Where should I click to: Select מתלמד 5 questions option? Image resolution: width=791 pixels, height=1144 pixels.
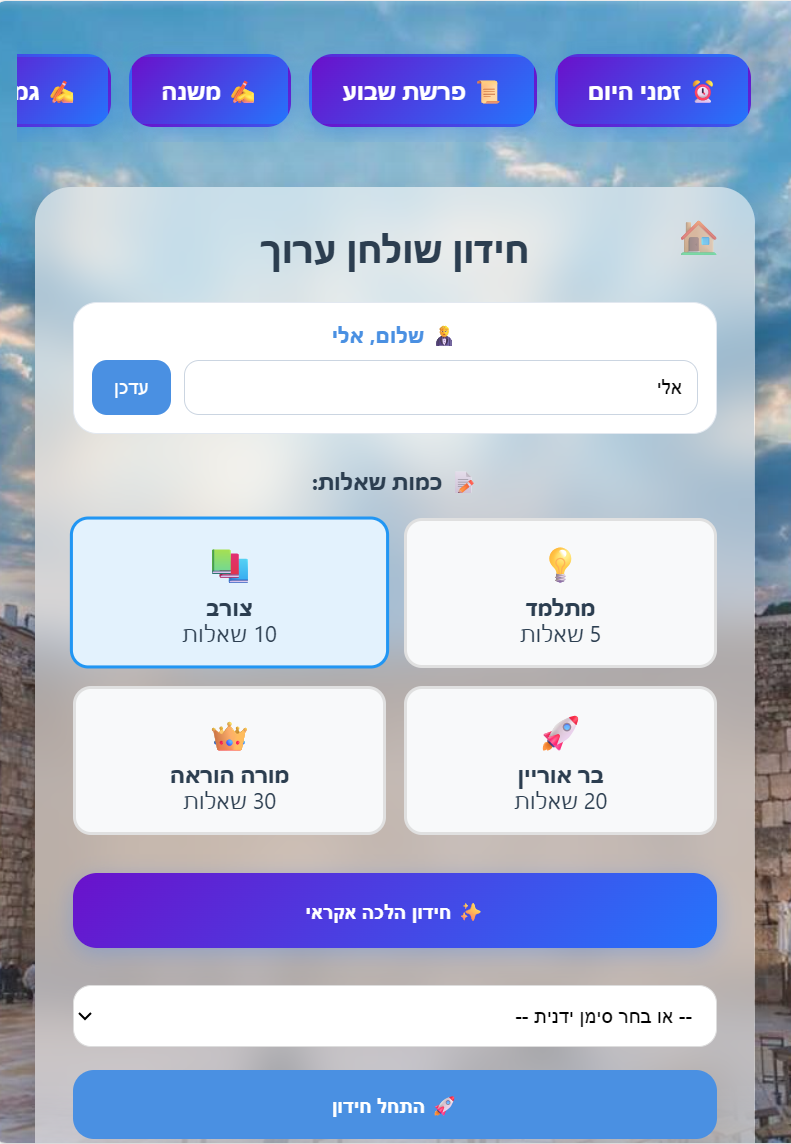(x=560, y=592)
